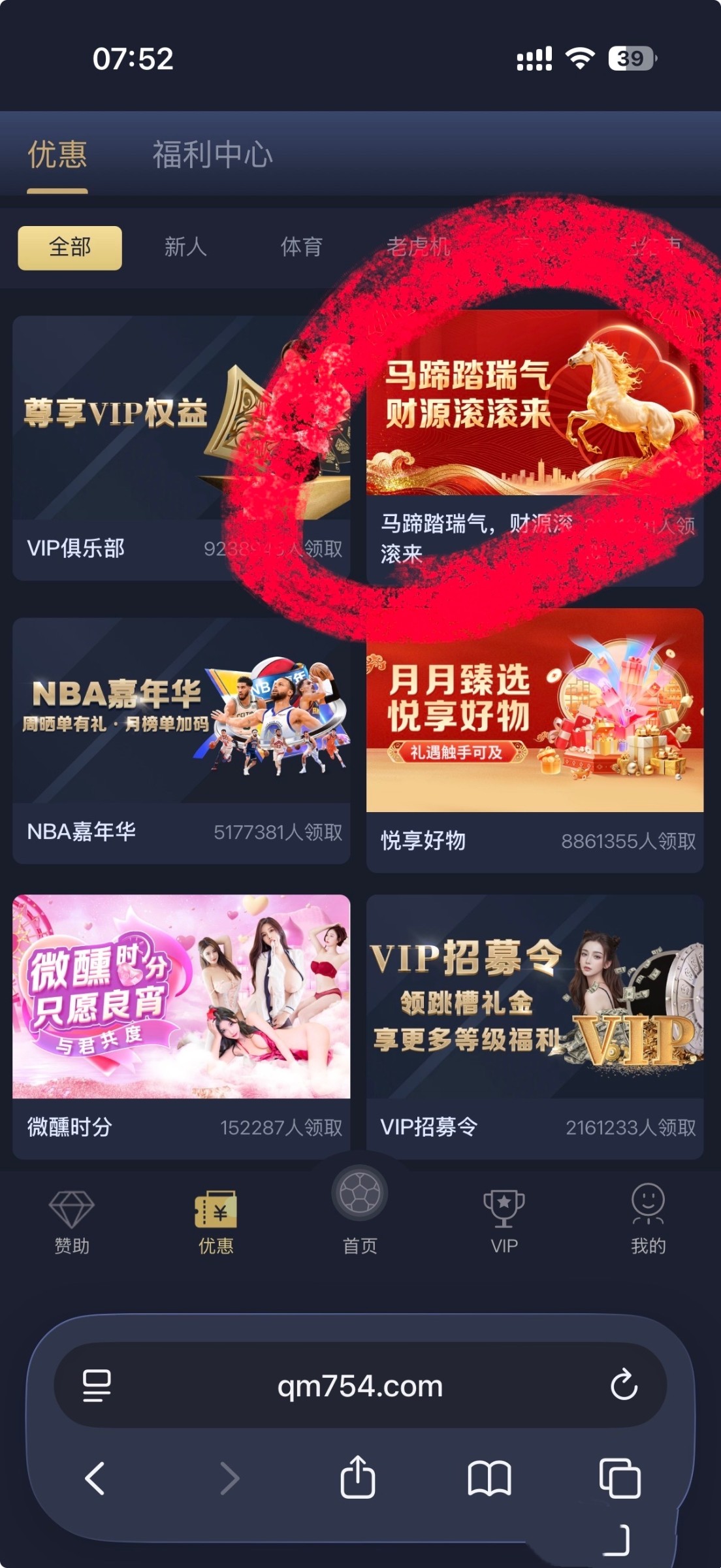Share the page from the browser toolbar

click(358, 1477)
